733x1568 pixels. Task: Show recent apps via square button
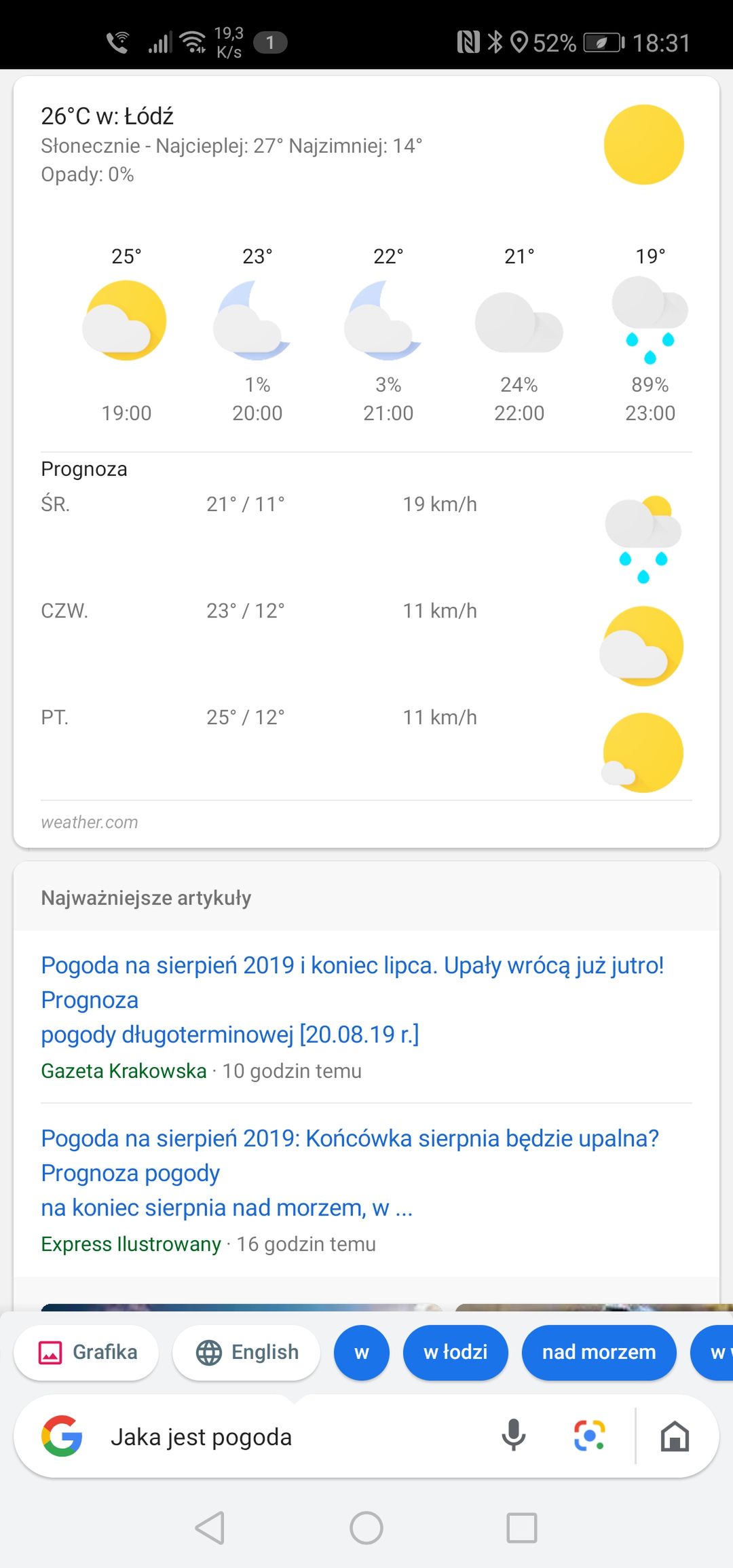[522, 1528]
